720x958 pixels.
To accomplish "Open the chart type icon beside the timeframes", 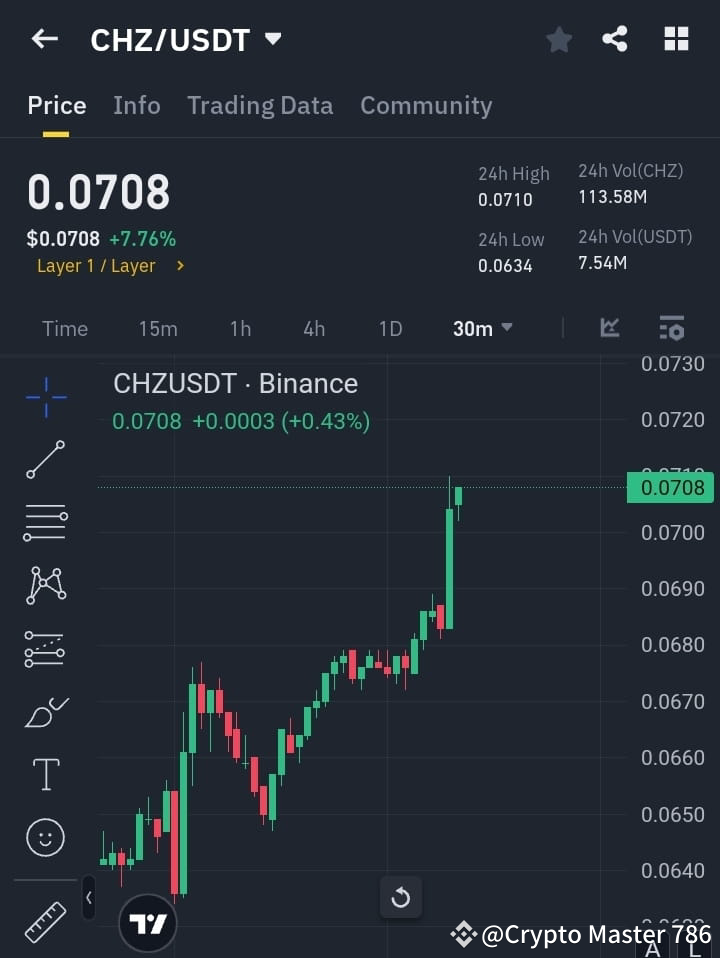I will [x=610, y=328].
